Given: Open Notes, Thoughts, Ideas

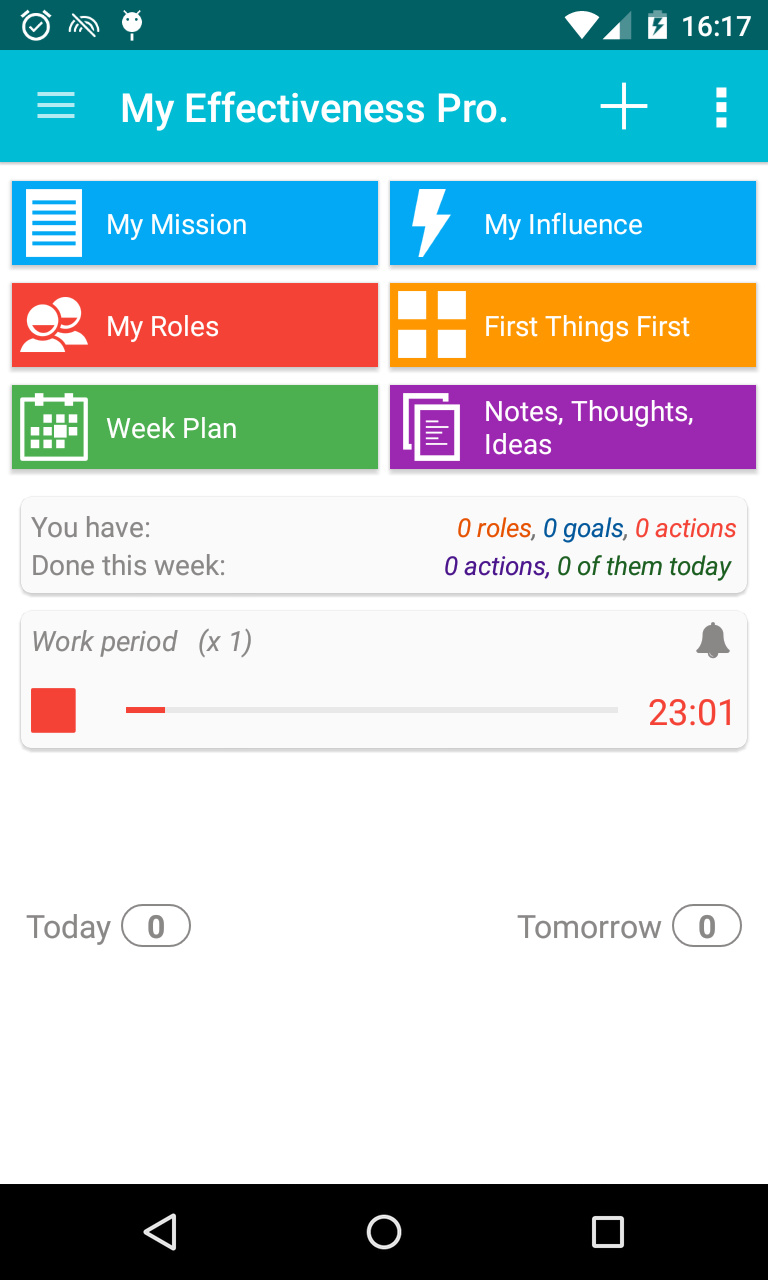Looking at the screenshot, I should coord(573,427).
